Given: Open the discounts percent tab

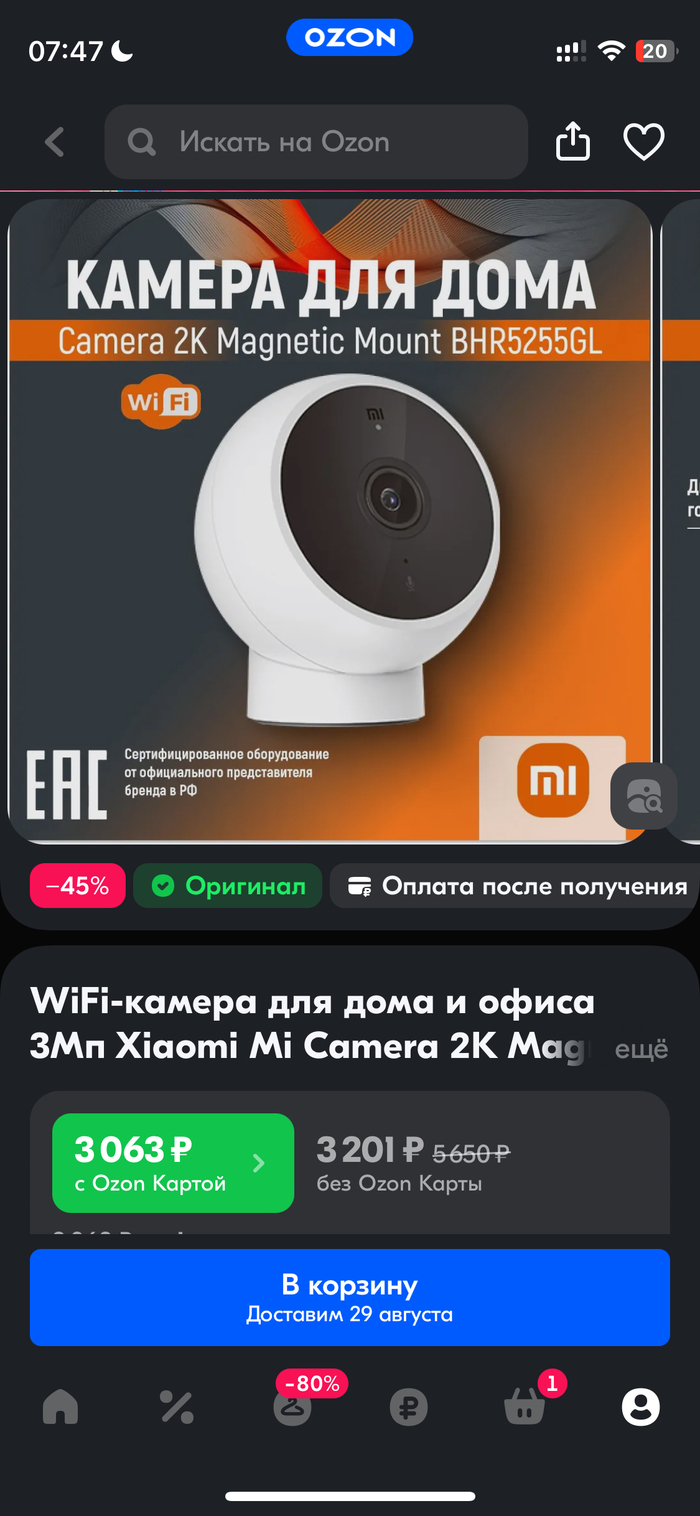Looking at the screenshot, I should tap(176, 1407).
